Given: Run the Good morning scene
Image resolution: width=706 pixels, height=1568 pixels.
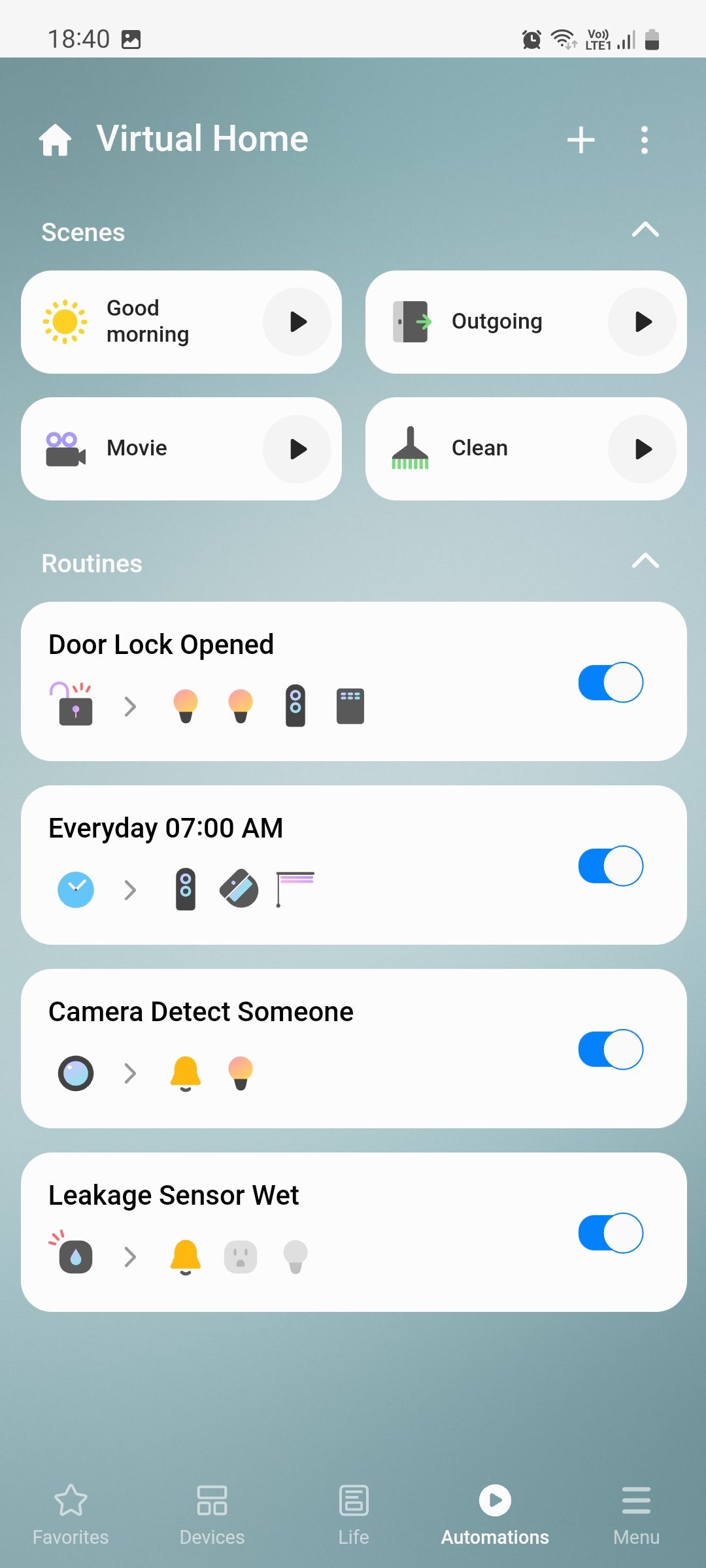Looking at the screenshot, I should pyautogui.click(x=297, y=321).
